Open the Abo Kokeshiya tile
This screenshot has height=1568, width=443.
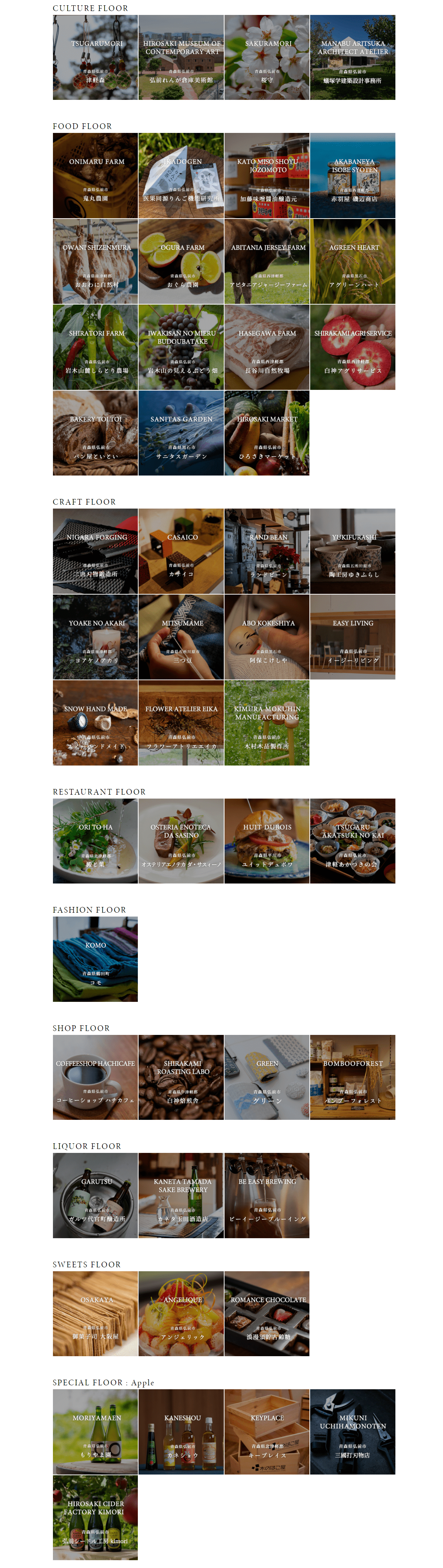click(x=266, y=637)
